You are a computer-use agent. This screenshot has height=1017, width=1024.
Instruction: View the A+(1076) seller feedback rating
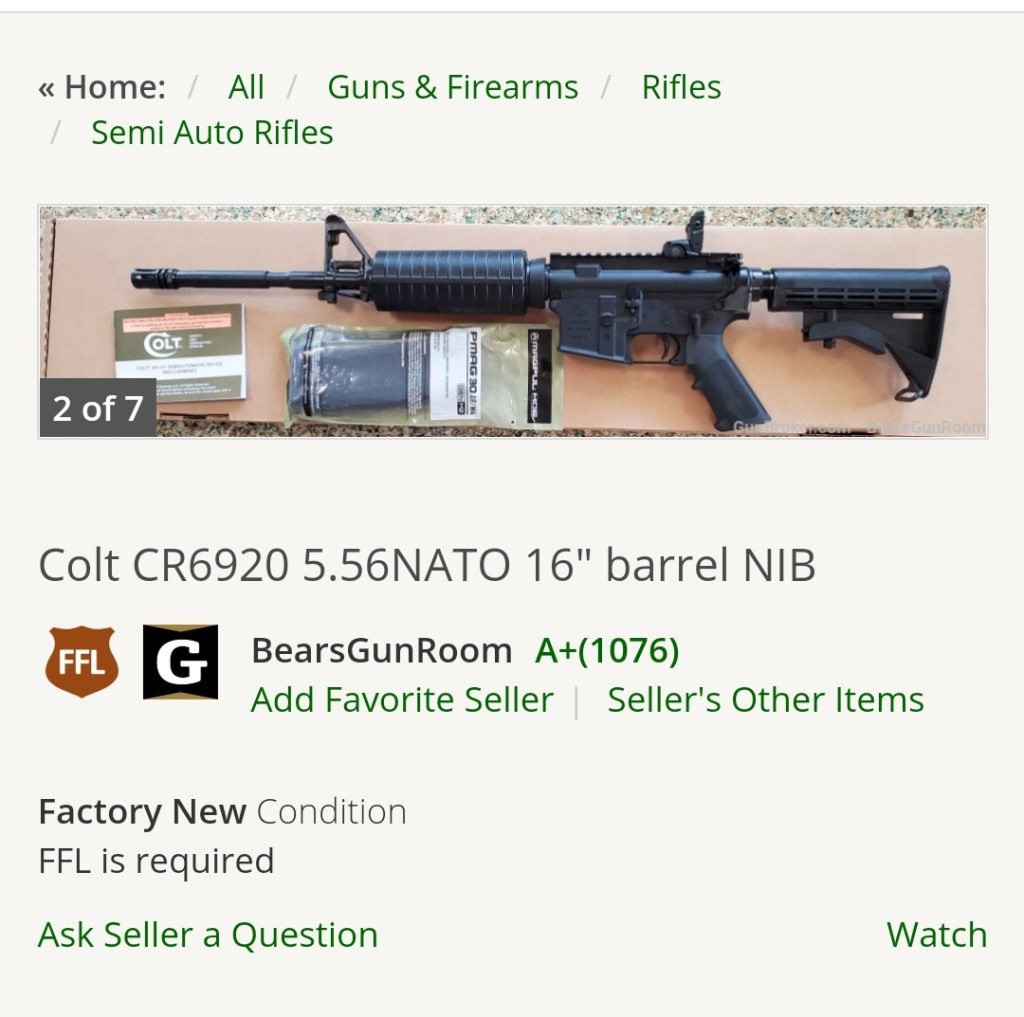click(x=607, y=651)
